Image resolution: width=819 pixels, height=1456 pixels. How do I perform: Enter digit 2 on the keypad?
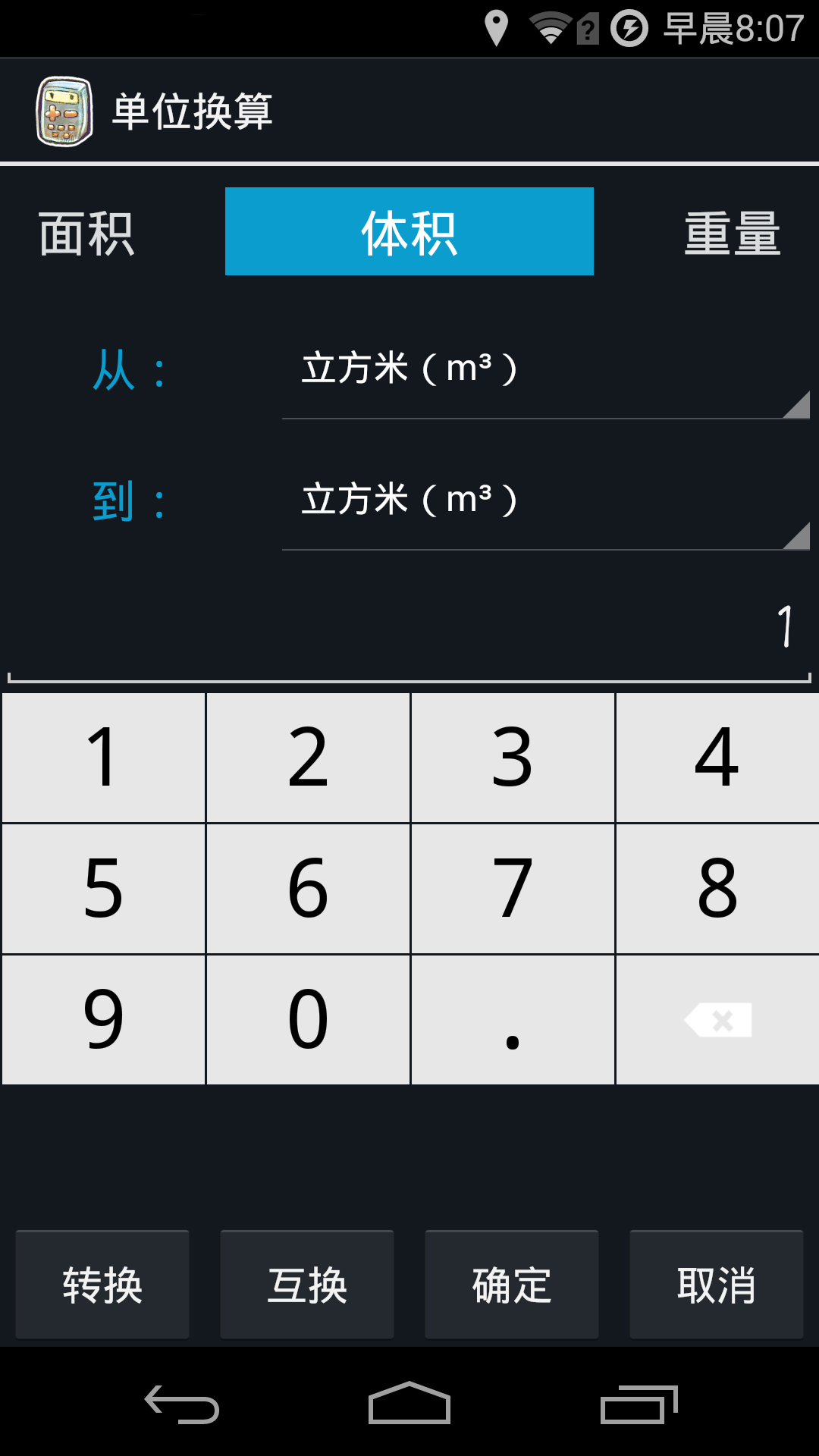pyautogui.click(x=308, y=758)
